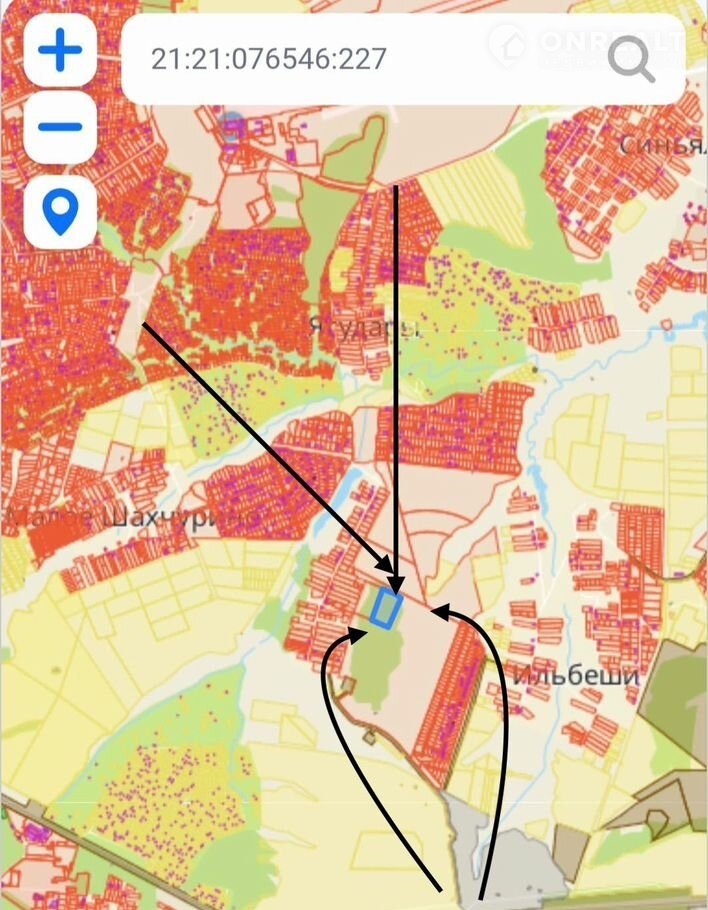Zoom in on the map
Viewport: 708px width, 910px height.
(60, 51)
